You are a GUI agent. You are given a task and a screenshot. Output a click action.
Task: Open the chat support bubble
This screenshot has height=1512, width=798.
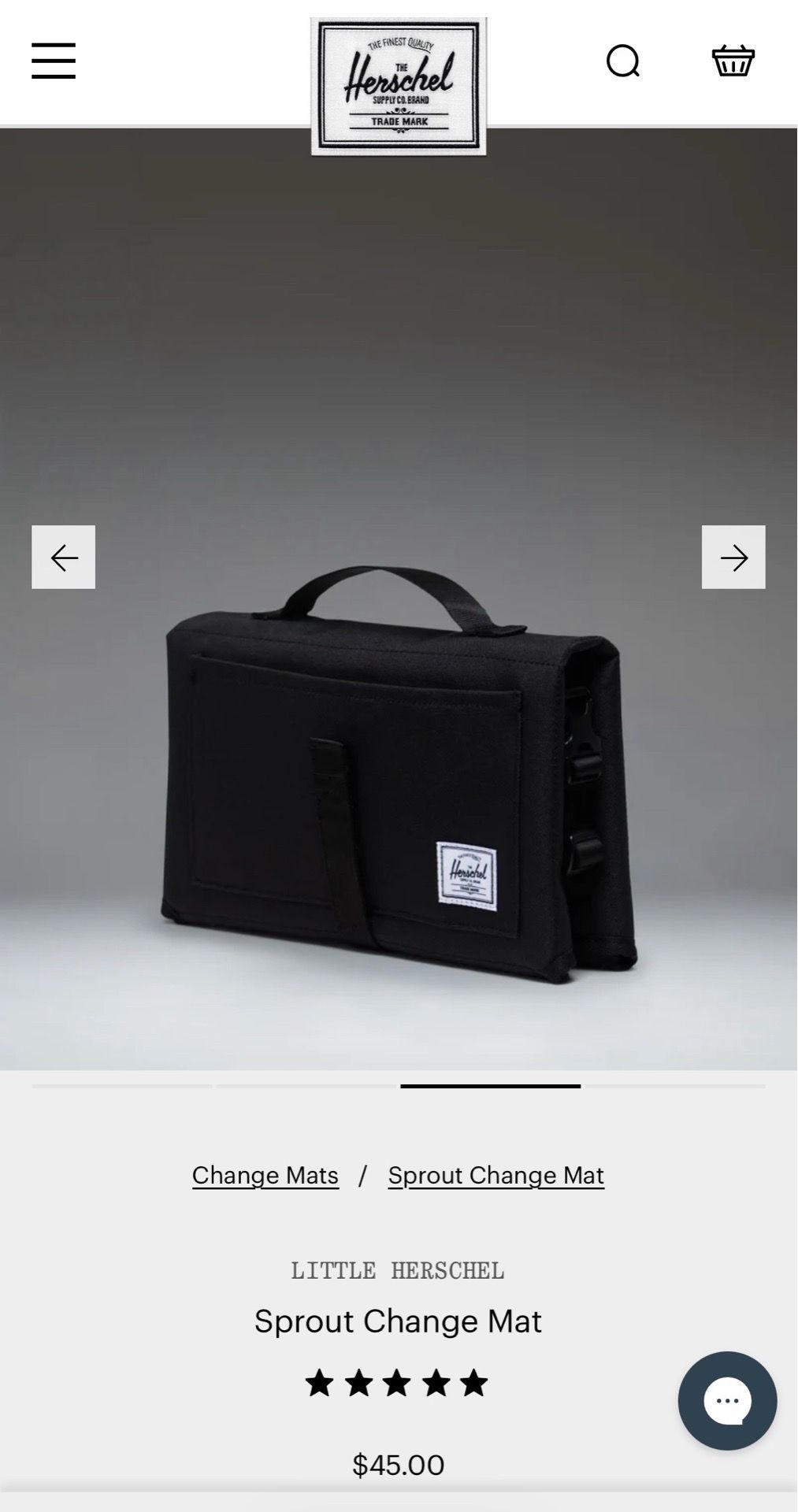[x=727, y=1401]
